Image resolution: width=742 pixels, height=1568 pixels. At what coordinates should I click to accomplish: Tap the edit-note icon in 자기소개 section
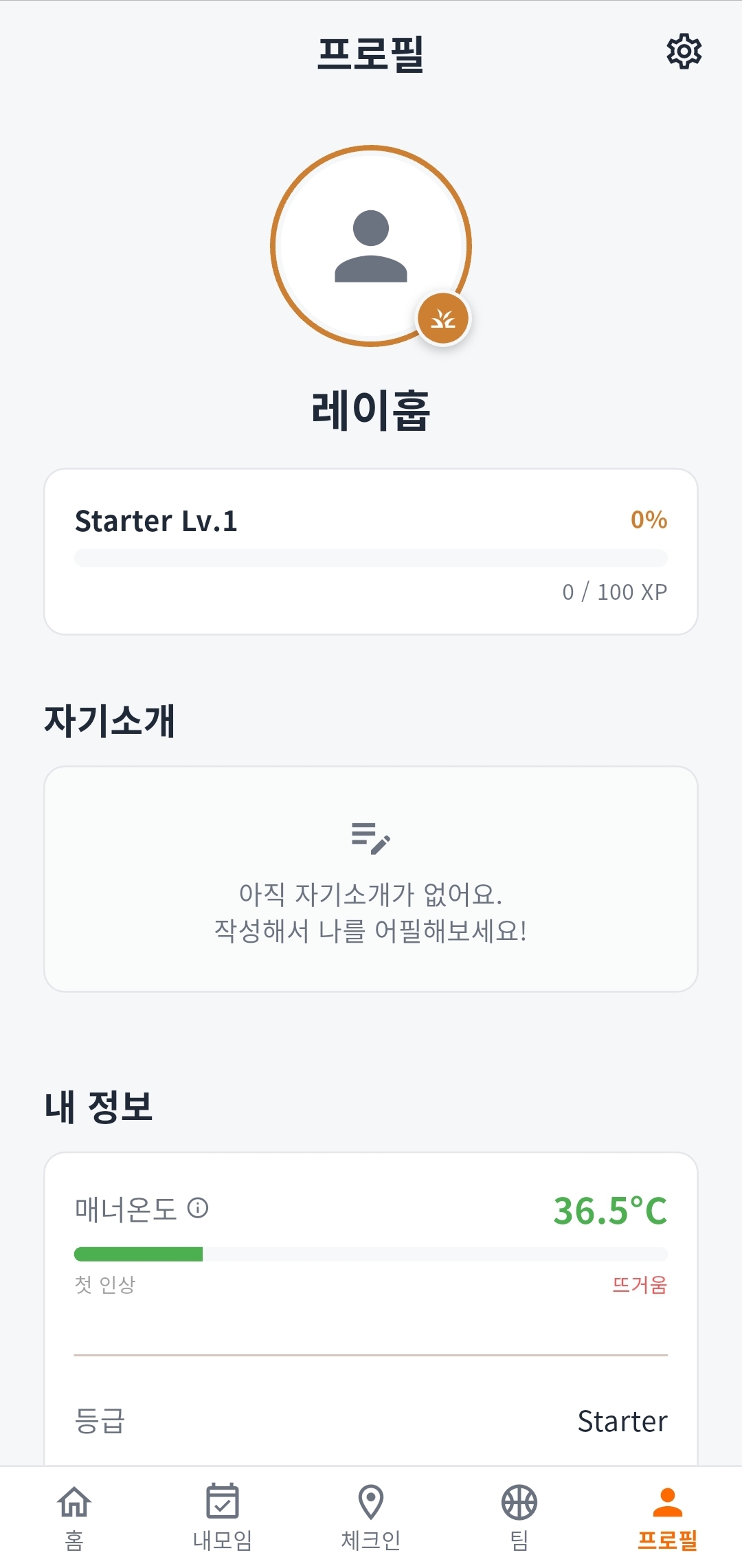pyautogui.click(x=371, y=840)
